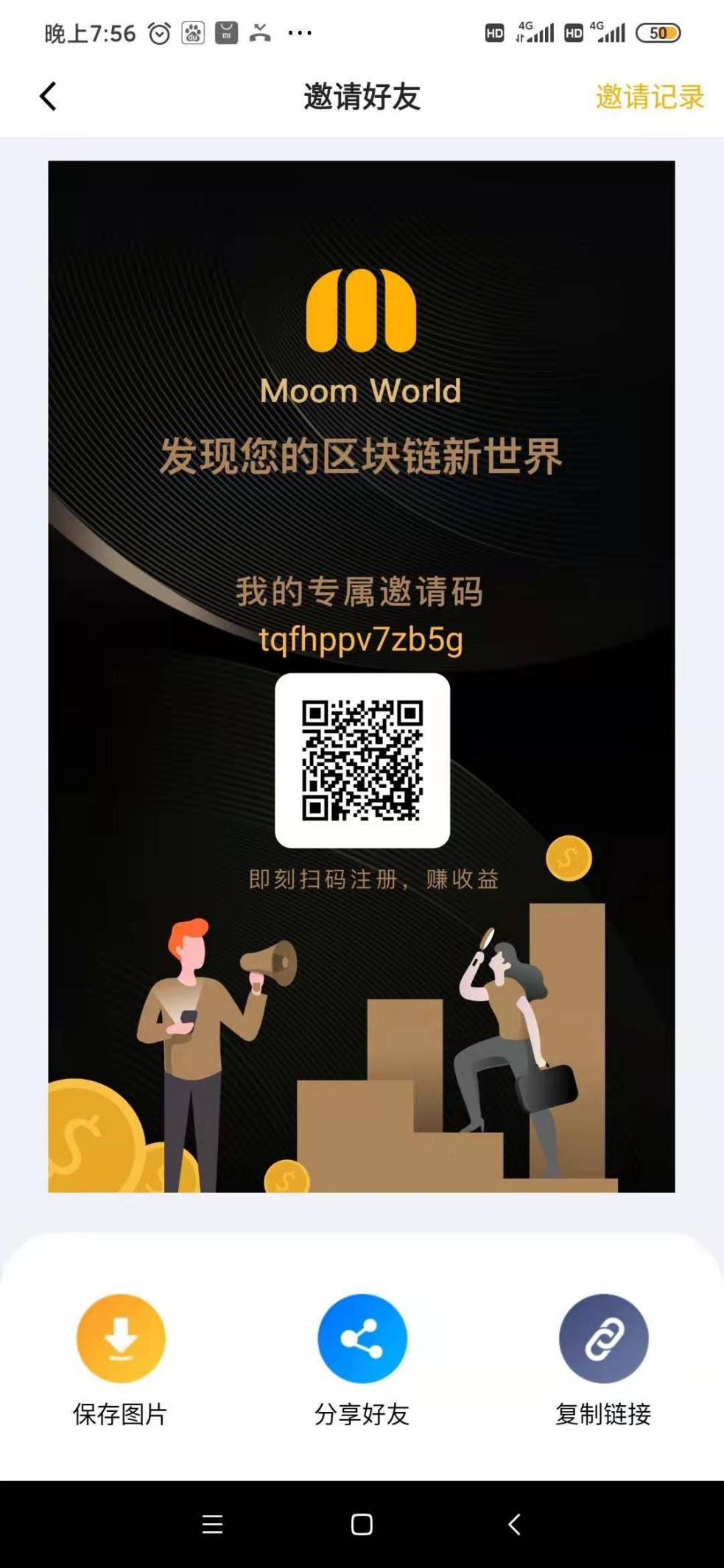Go to the system home screen

(x=362, y=1524)
